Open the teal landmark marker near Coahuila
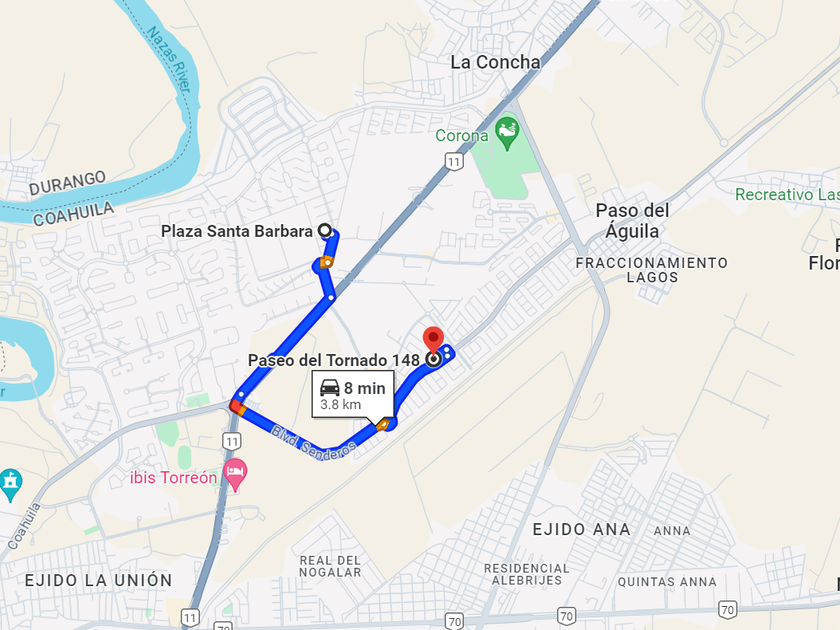 coord(10,484)
